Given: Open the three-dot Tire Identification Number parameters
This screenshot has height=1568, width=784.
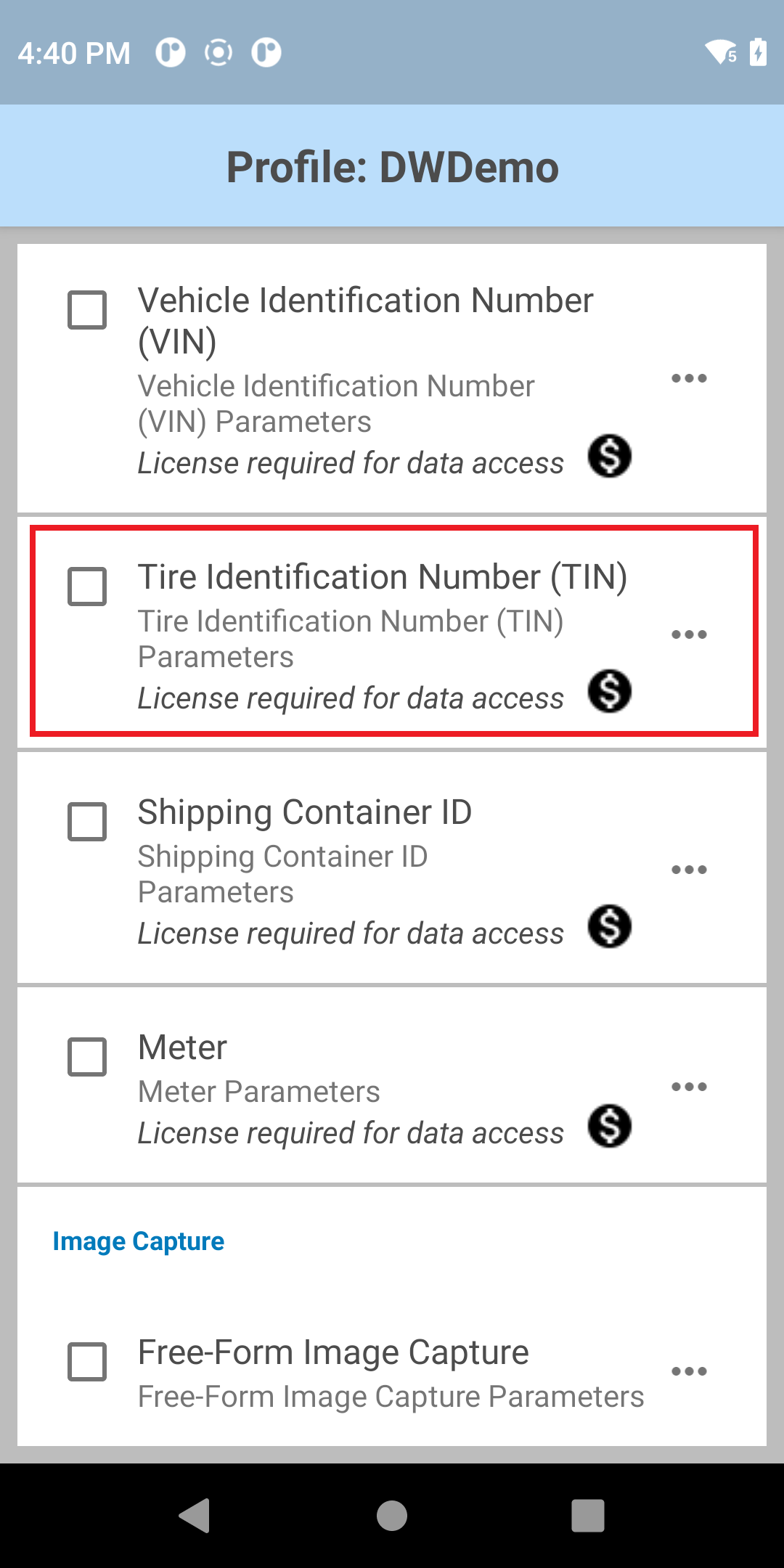Looking at the screenshot, I should click(x=689, y=634).
